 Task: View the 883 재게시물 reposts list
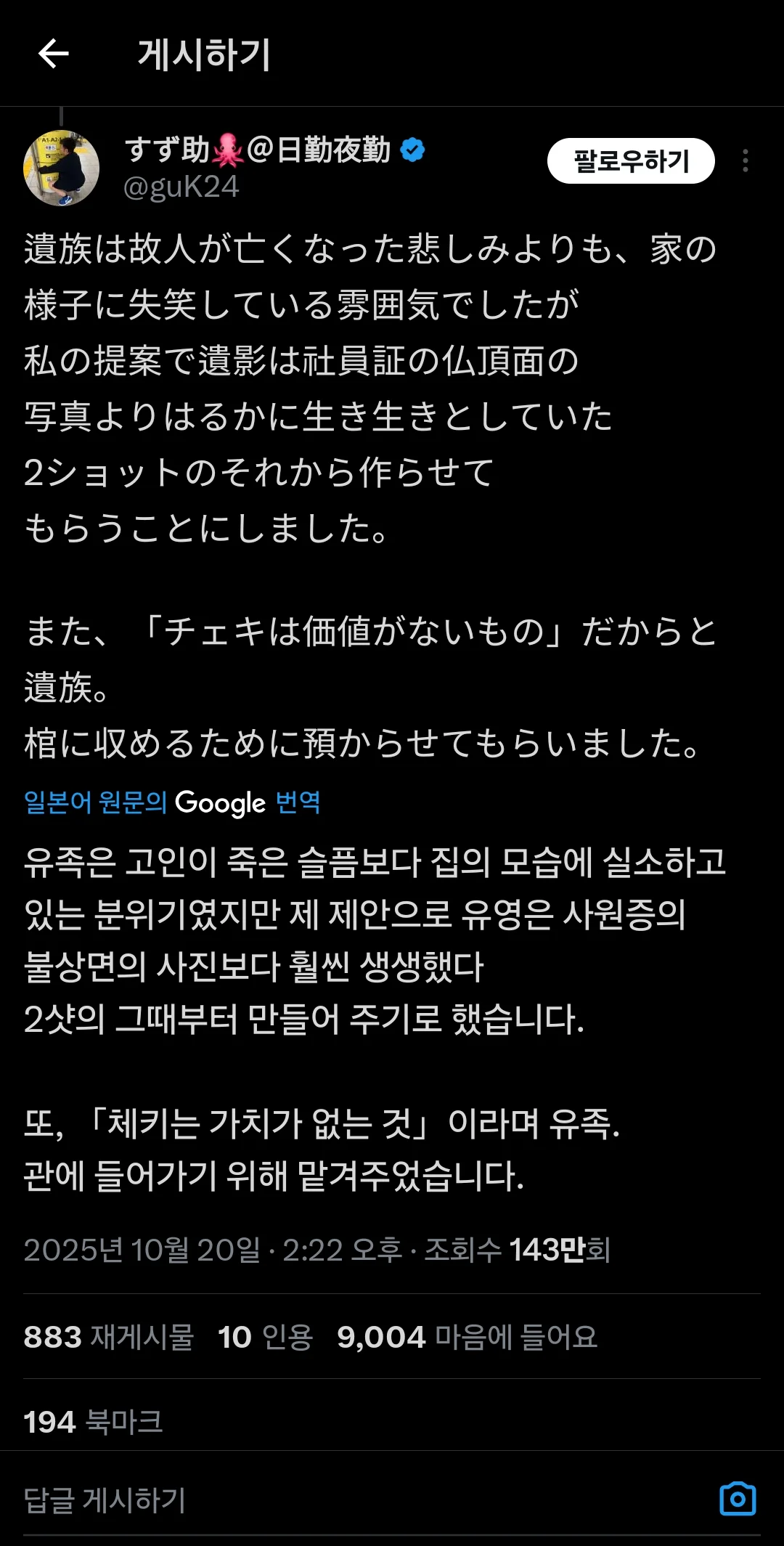pos(109,1337)
